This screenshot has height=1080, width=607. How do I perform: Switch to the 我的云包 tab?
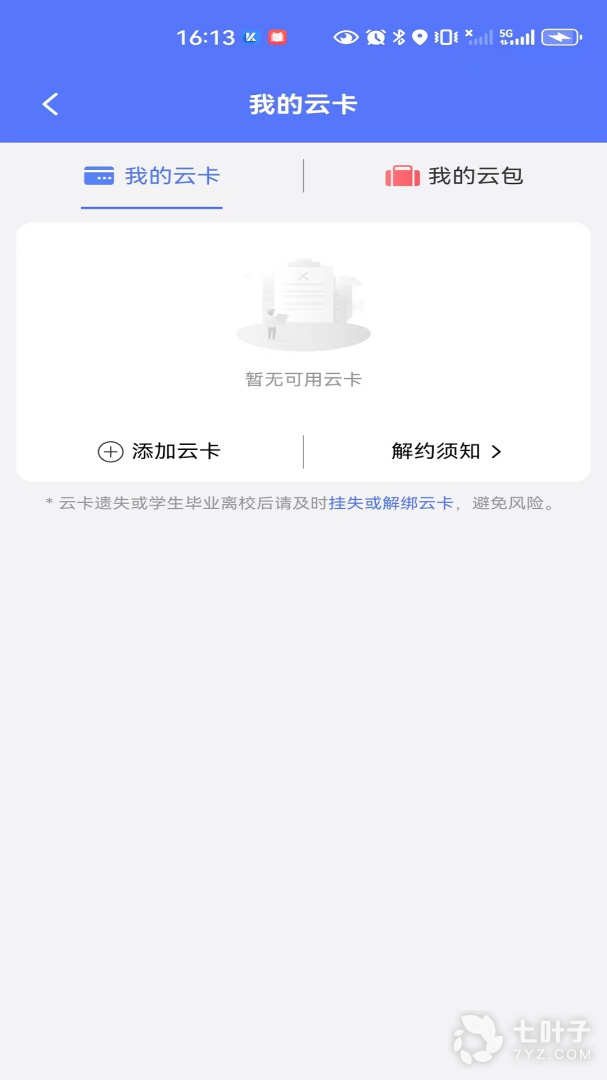coord(455,177)
